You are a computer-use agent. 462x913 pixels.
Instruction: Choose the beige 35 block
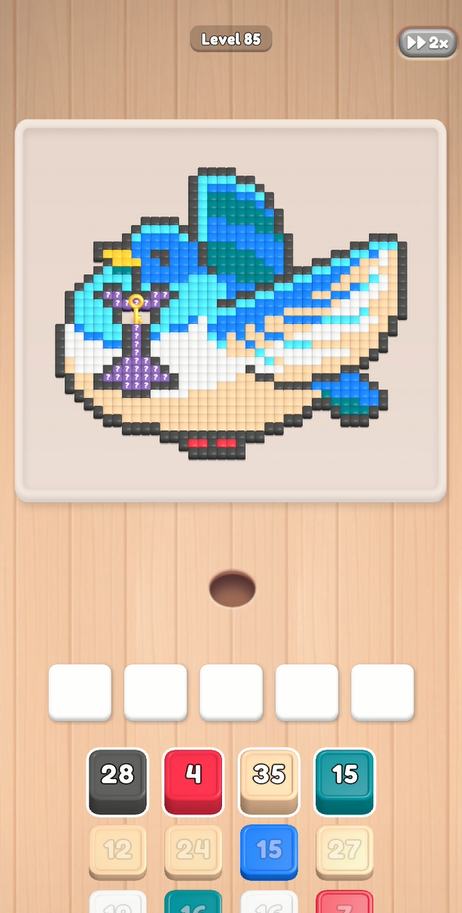[x=269, y=781]
